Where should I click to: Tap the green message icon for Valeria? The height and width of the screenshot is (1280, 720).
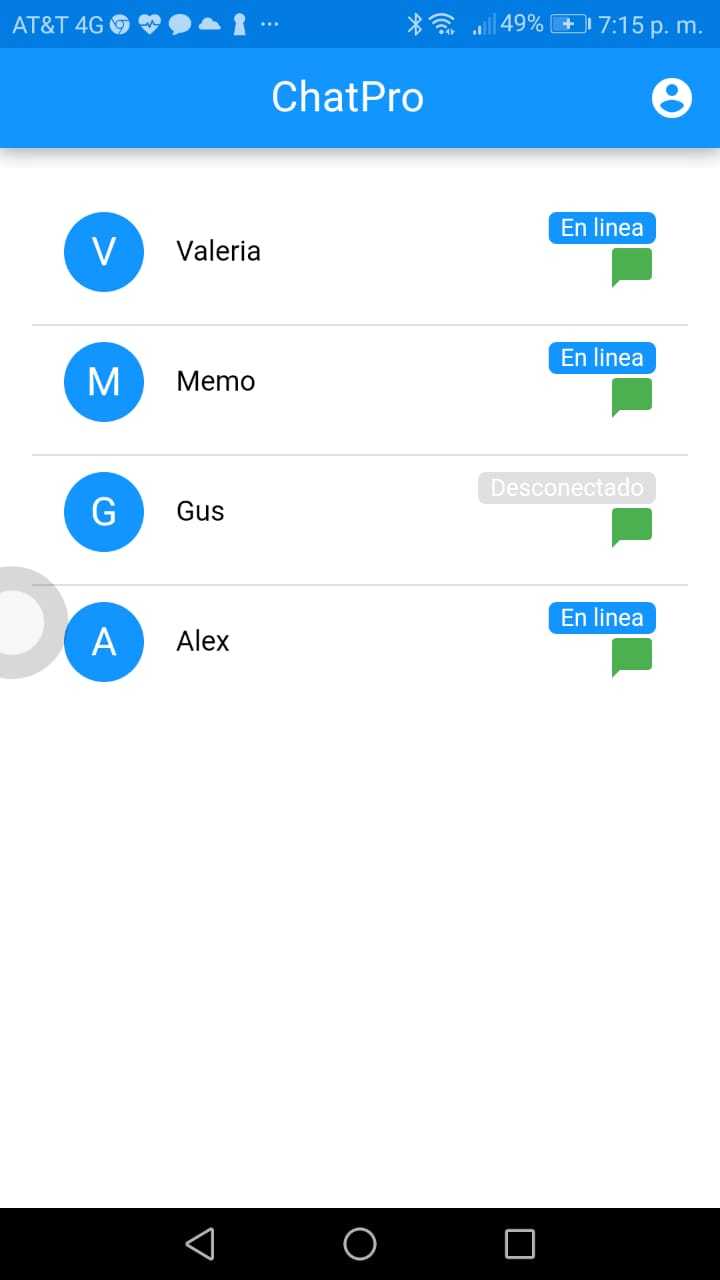pyautogui.click(x=632, y=267)
